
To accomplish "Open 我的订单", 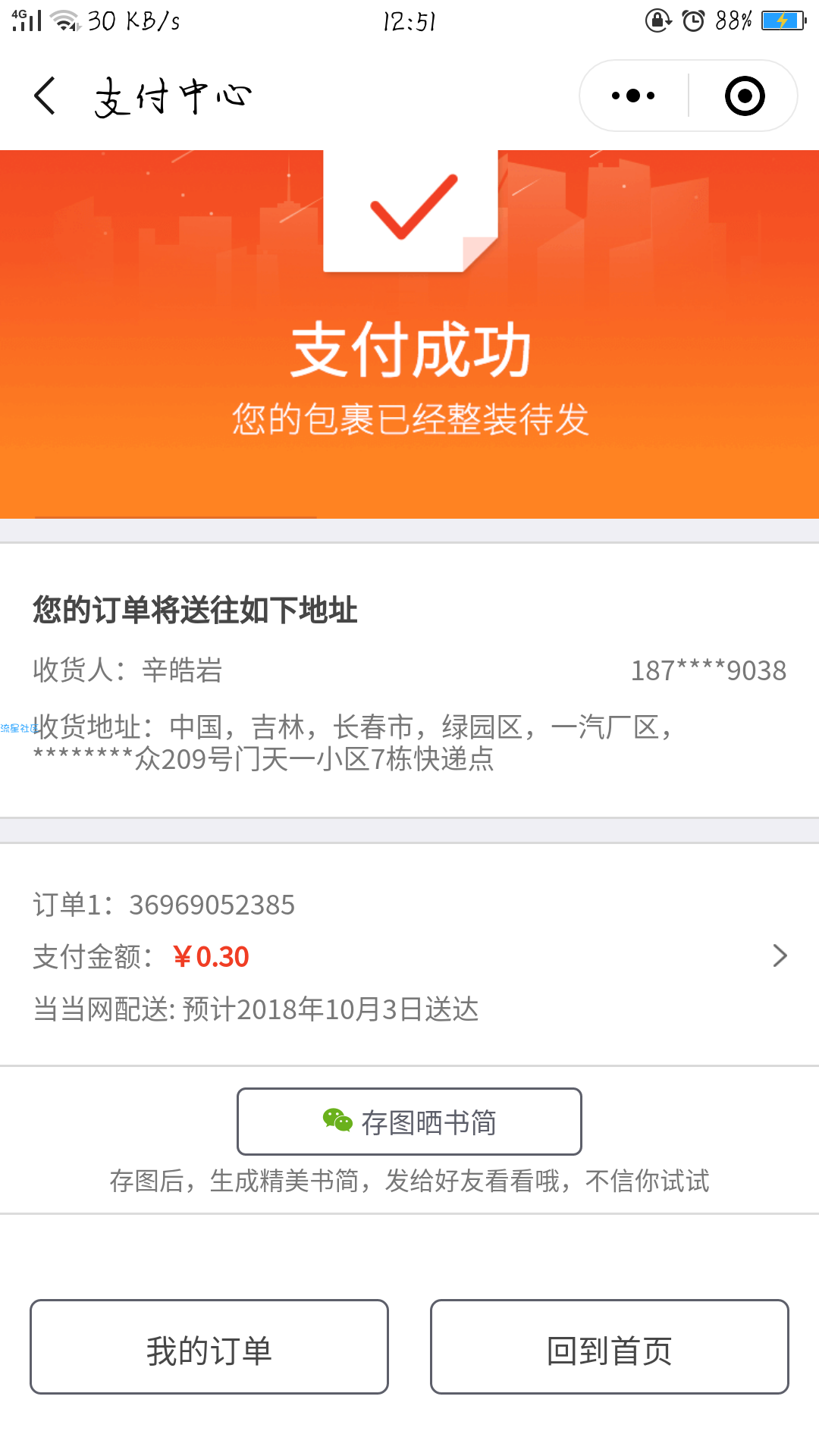I will [209, 1347].
